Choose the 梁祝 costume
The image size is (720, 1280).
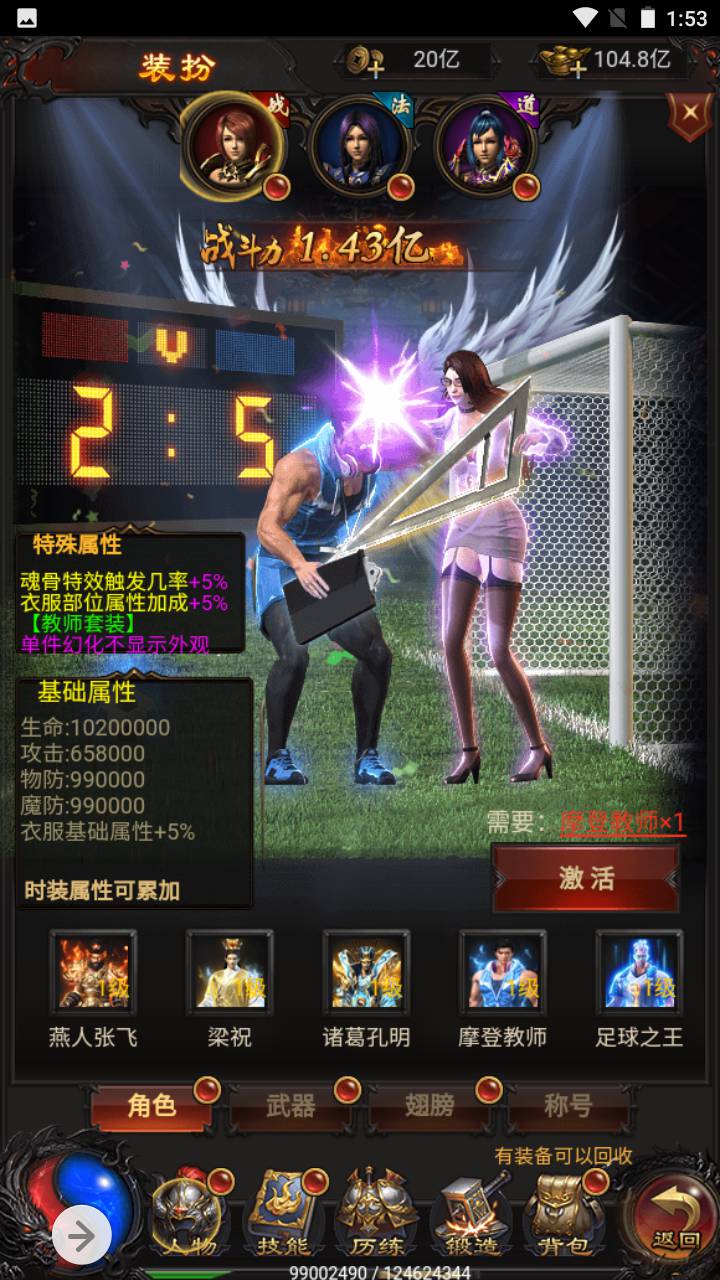[x=229, y=972]
